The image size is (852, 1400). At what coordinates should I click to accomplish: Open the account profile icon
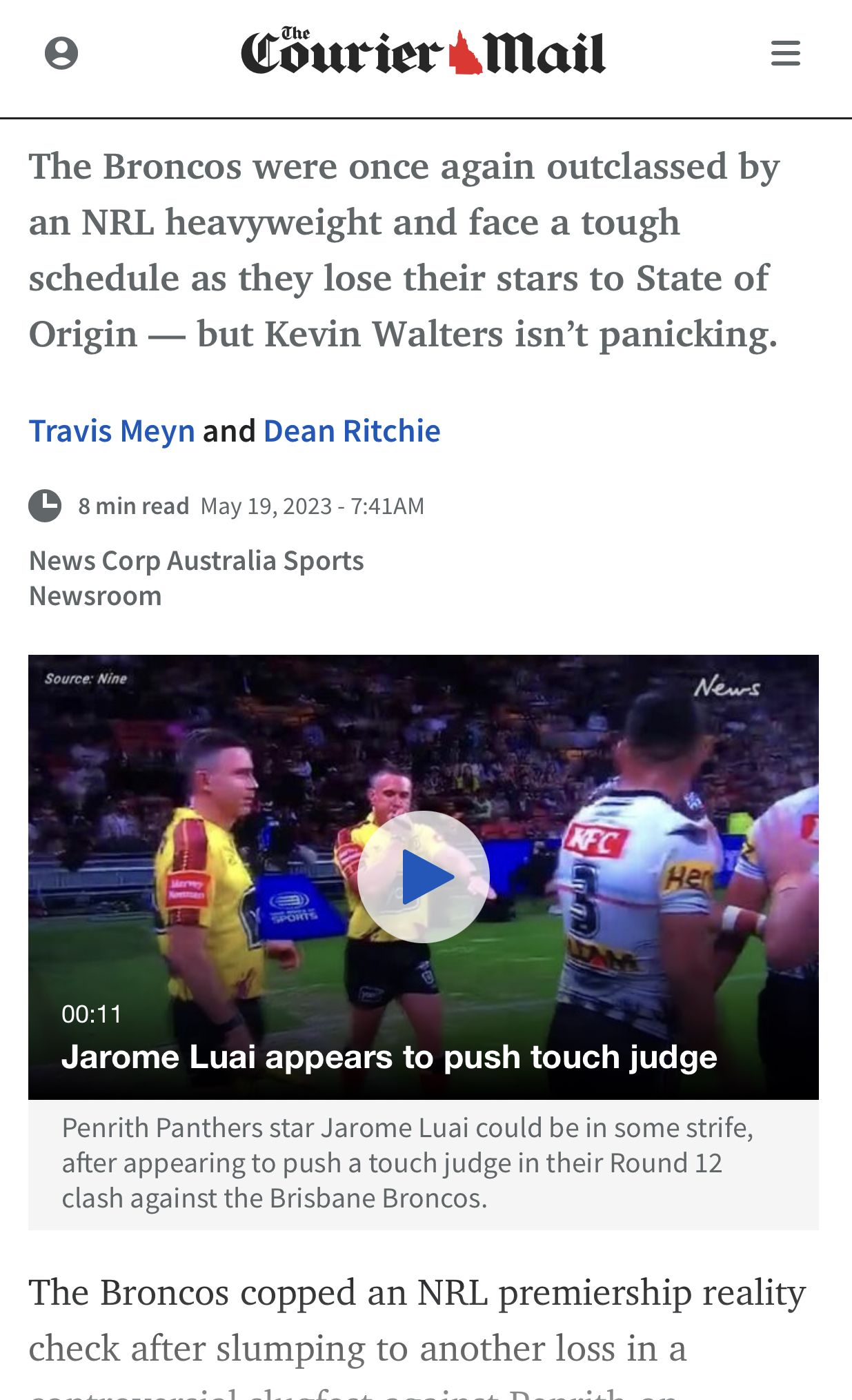[61, 53]
